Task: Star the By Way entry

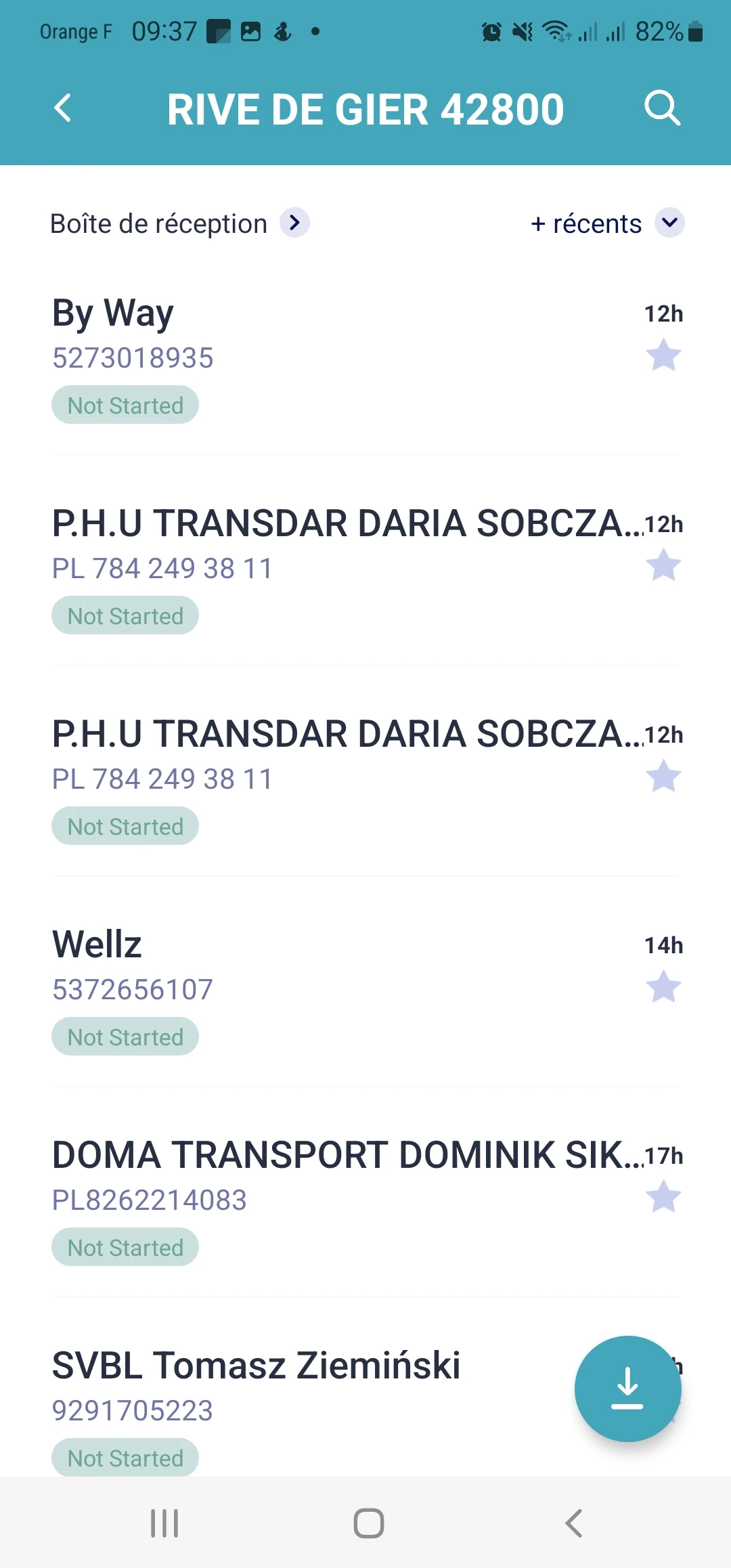Action: click(663, 355)
